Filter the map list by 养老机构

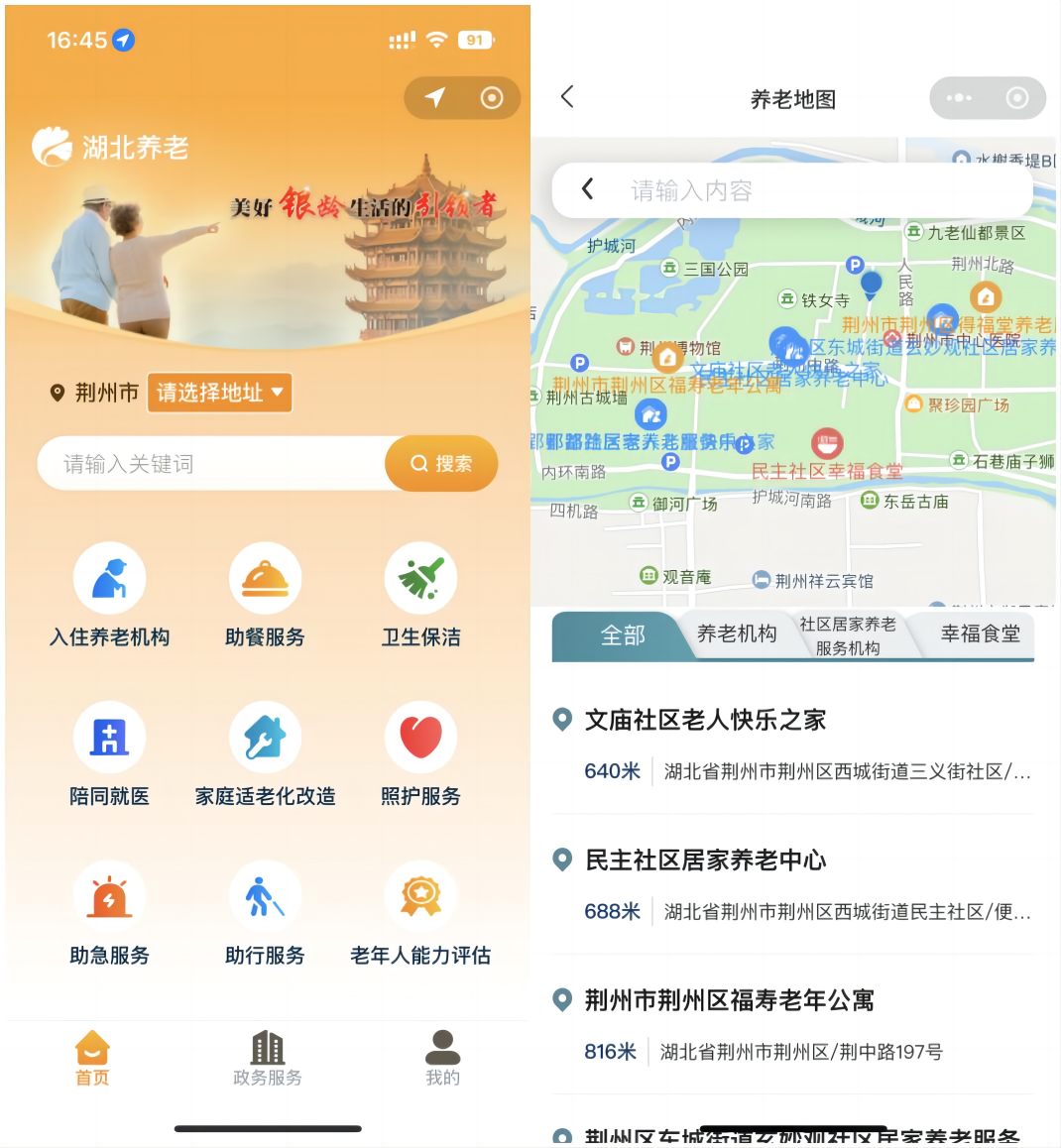click(x=737, y=634)
